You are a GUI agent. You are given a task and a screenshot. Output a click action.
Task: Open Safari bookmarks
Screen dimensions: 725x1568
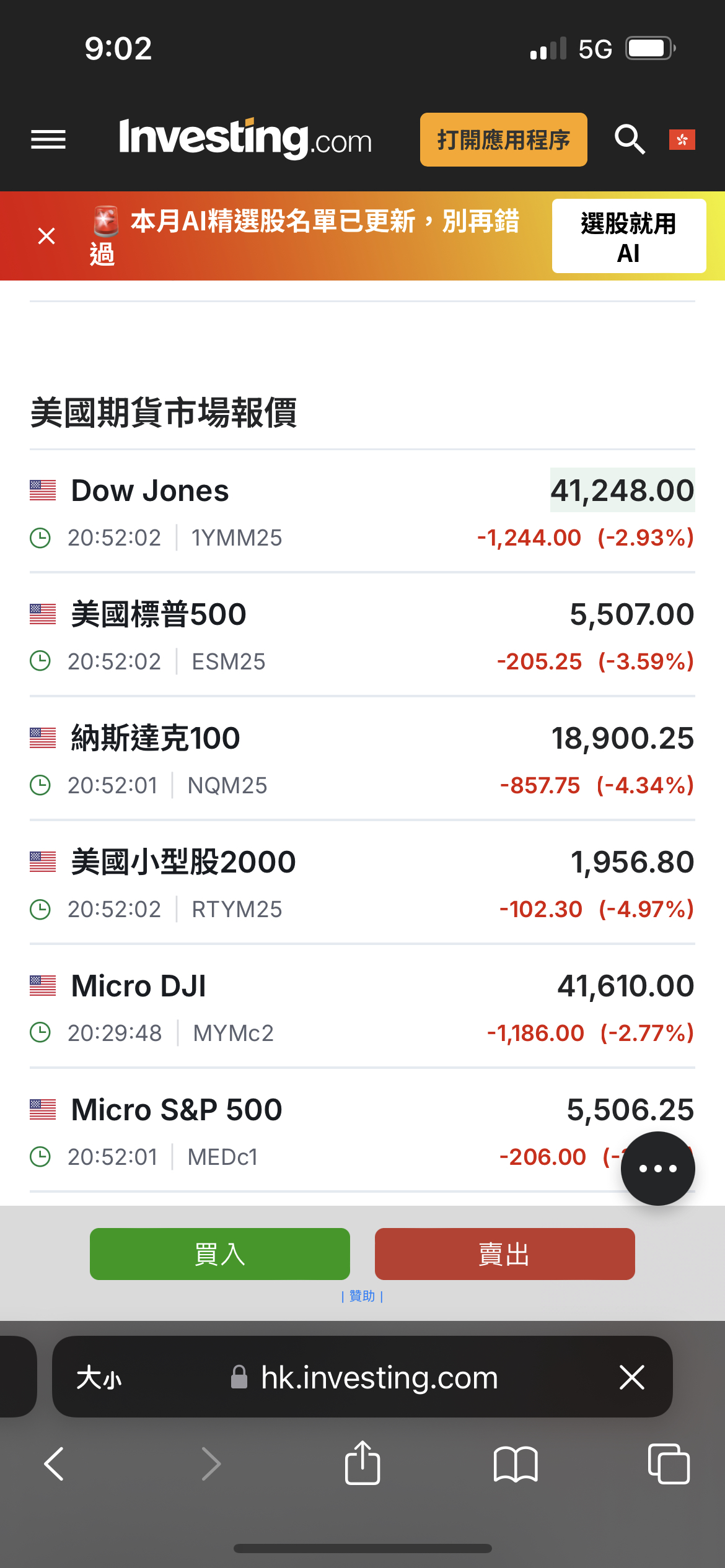[516, 1464]
